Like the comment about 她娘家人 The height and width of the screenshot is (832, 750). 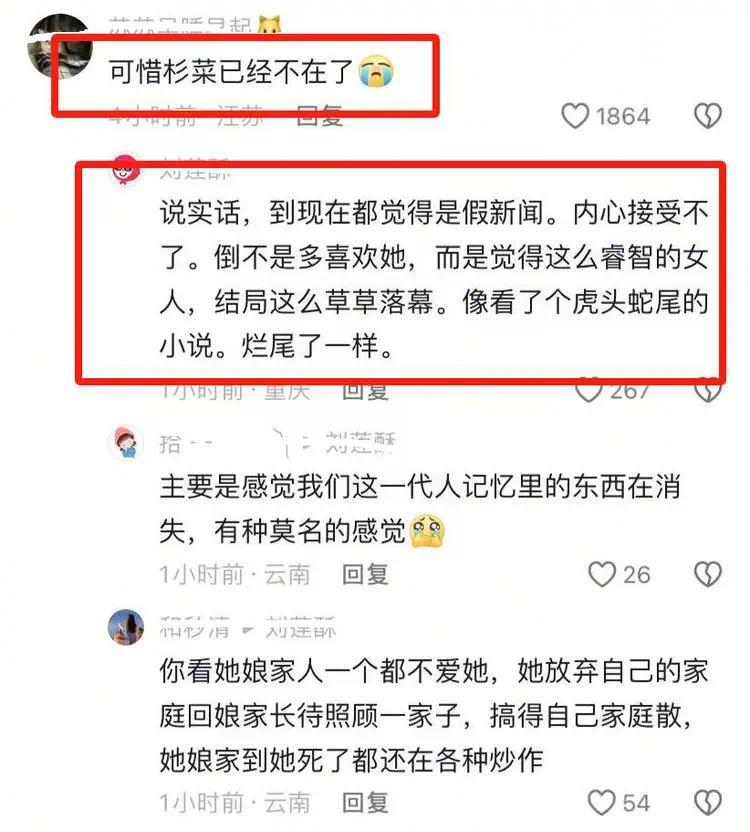(x=601, y=802)
